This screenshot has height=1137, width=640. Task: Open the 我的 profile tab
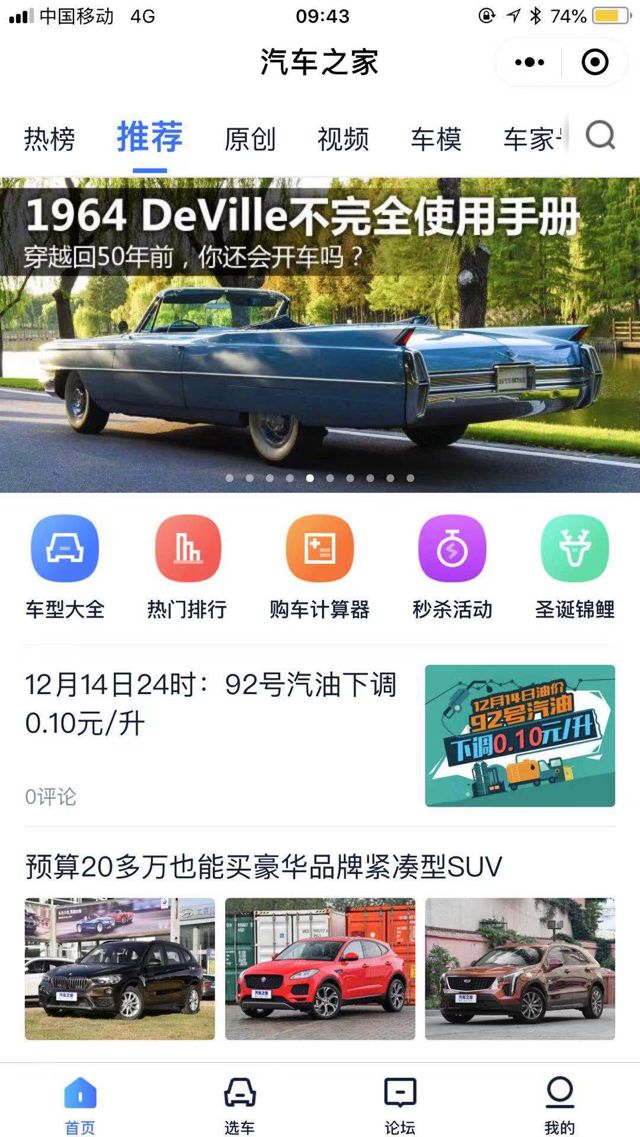[x=560, y=1105]
